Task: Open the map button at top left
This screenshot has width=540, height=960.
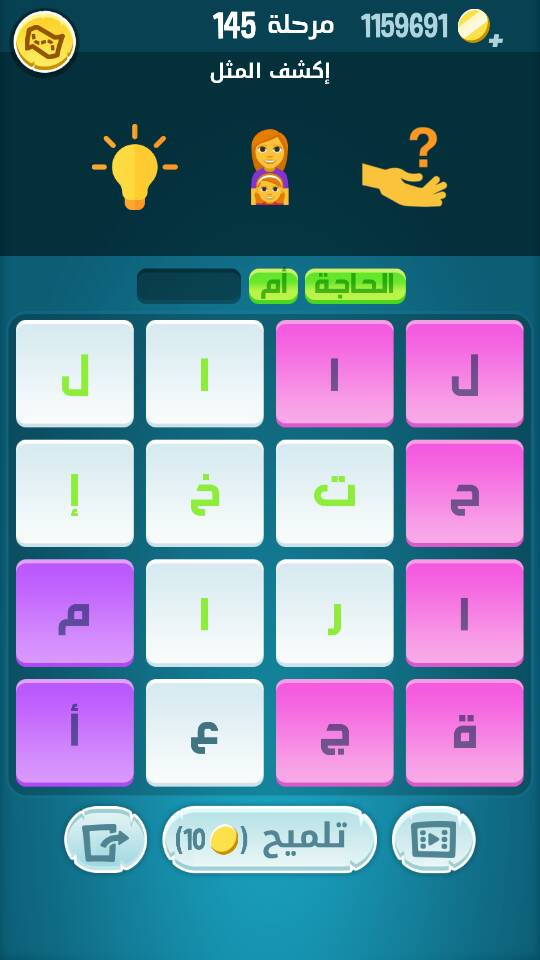Action: click(x=45, y=41)
